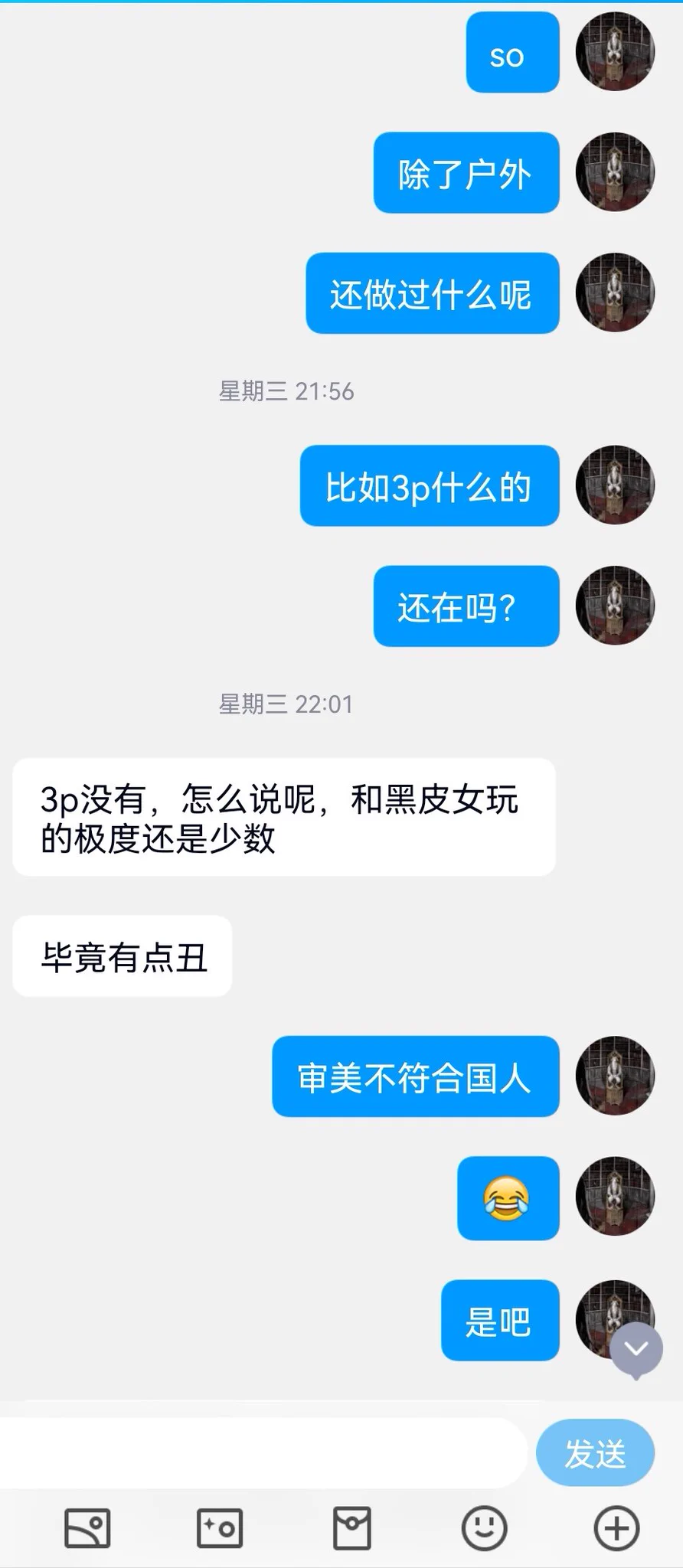
Task: Tap the 发送 send button
Action: point(595,1452)
